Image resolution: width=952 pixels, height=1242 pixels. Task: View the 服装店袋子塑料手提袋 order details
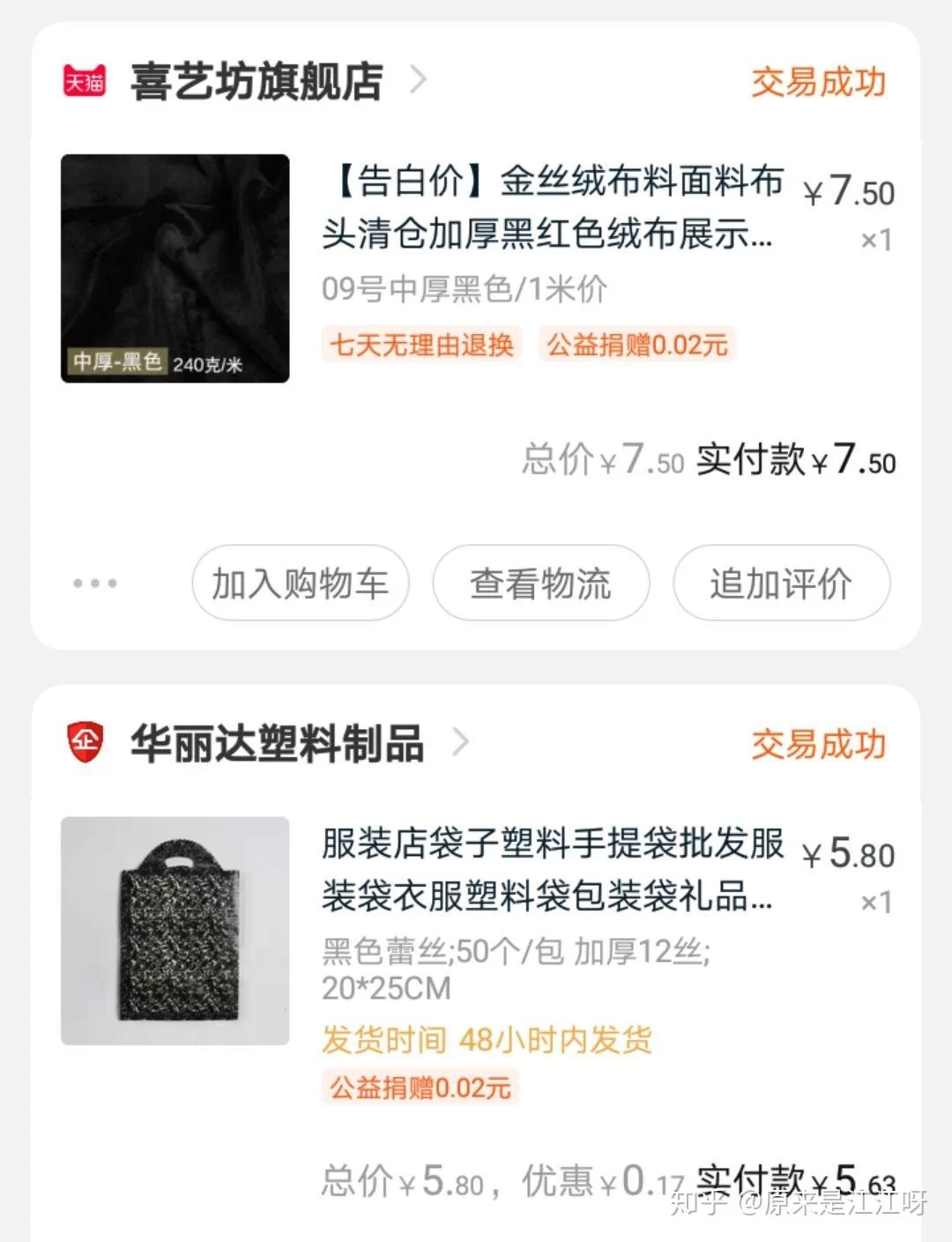click(x=551, y=870)
